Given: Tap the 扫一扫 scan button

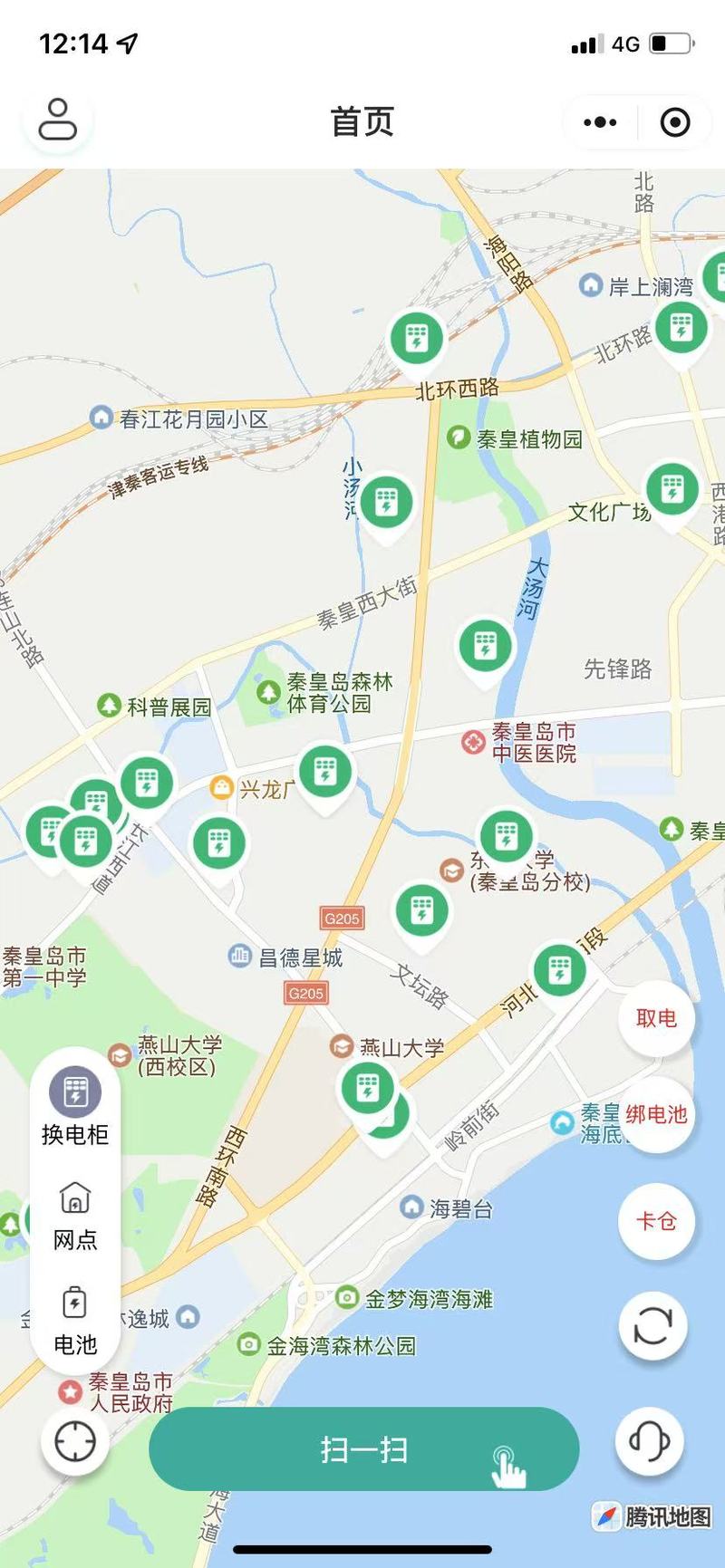Looking at the screenshot, I should (x=363, y=1449).
